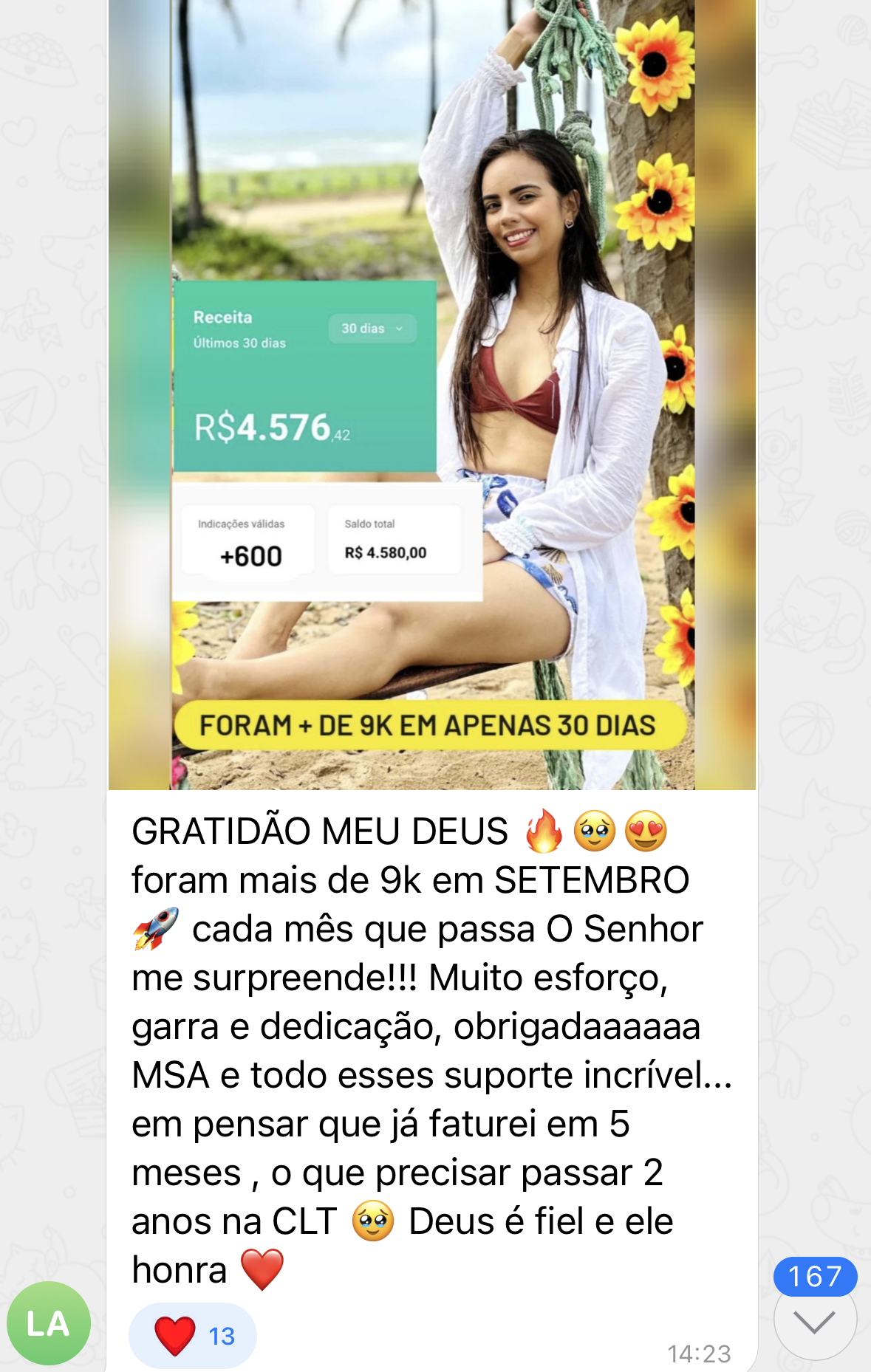Image resolution: width=871 pixels, height=1372 pixels.
Task: Open the LA sender profile avatar
Action: pyautogui.click(x=49, y=1323)
